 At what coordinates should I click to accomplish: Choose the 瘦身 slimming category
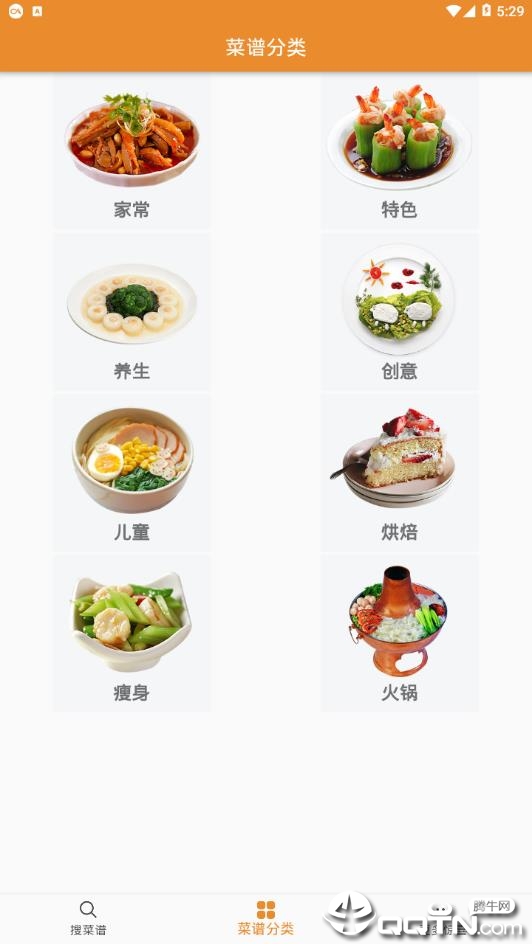click(x=132, y=634)
